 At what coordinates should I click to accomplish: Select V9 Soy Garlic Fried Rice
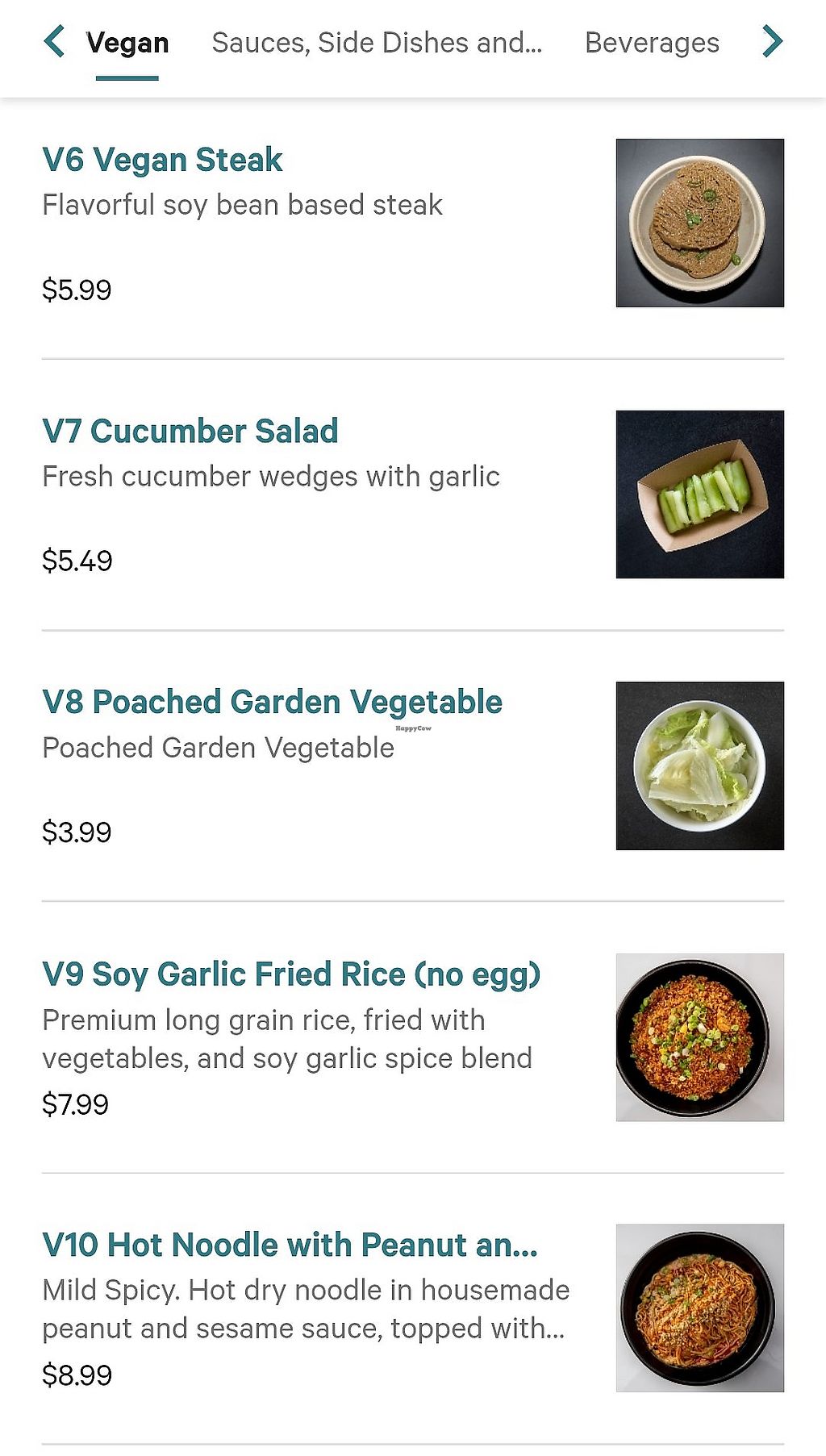(291, 974)
